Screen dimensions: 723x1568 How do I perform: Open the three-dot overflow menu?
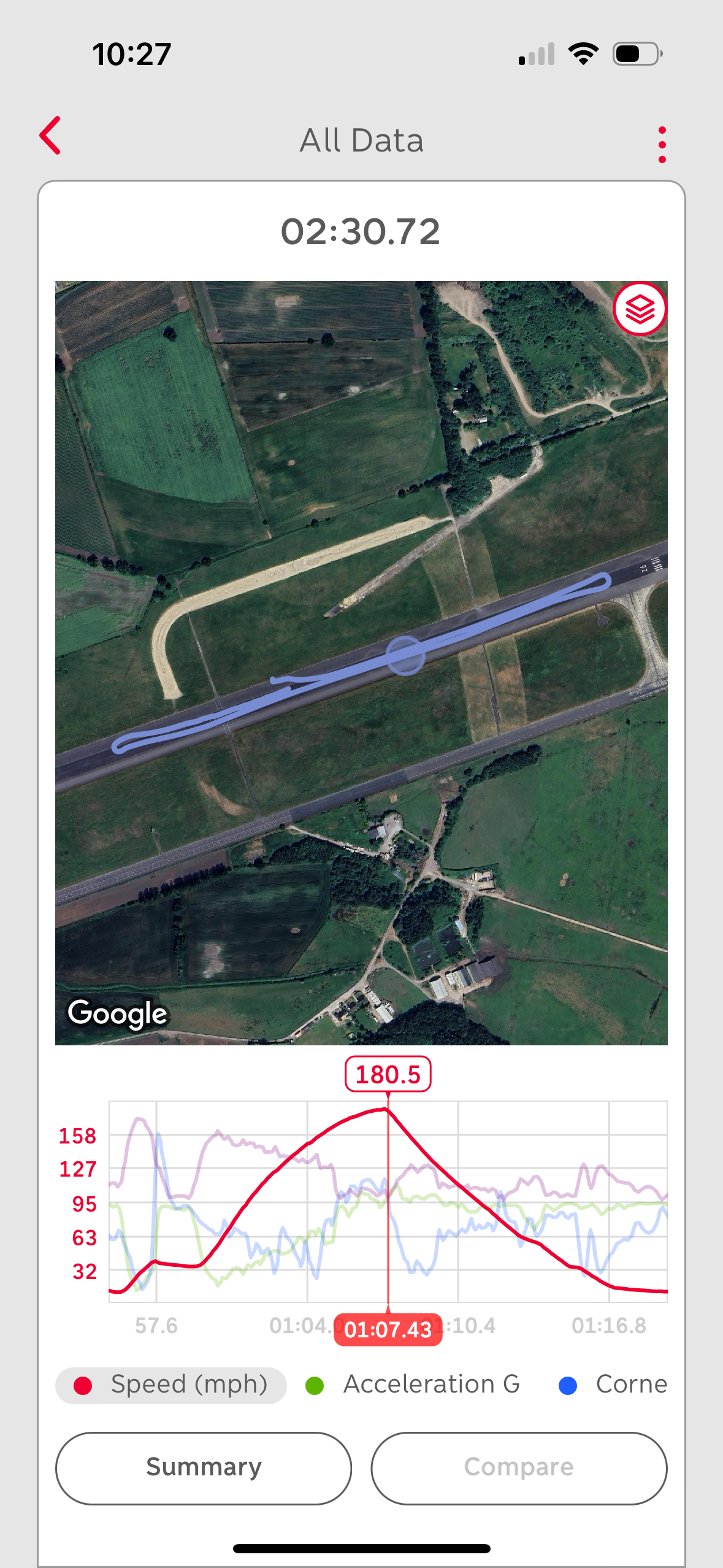point(662,145)
